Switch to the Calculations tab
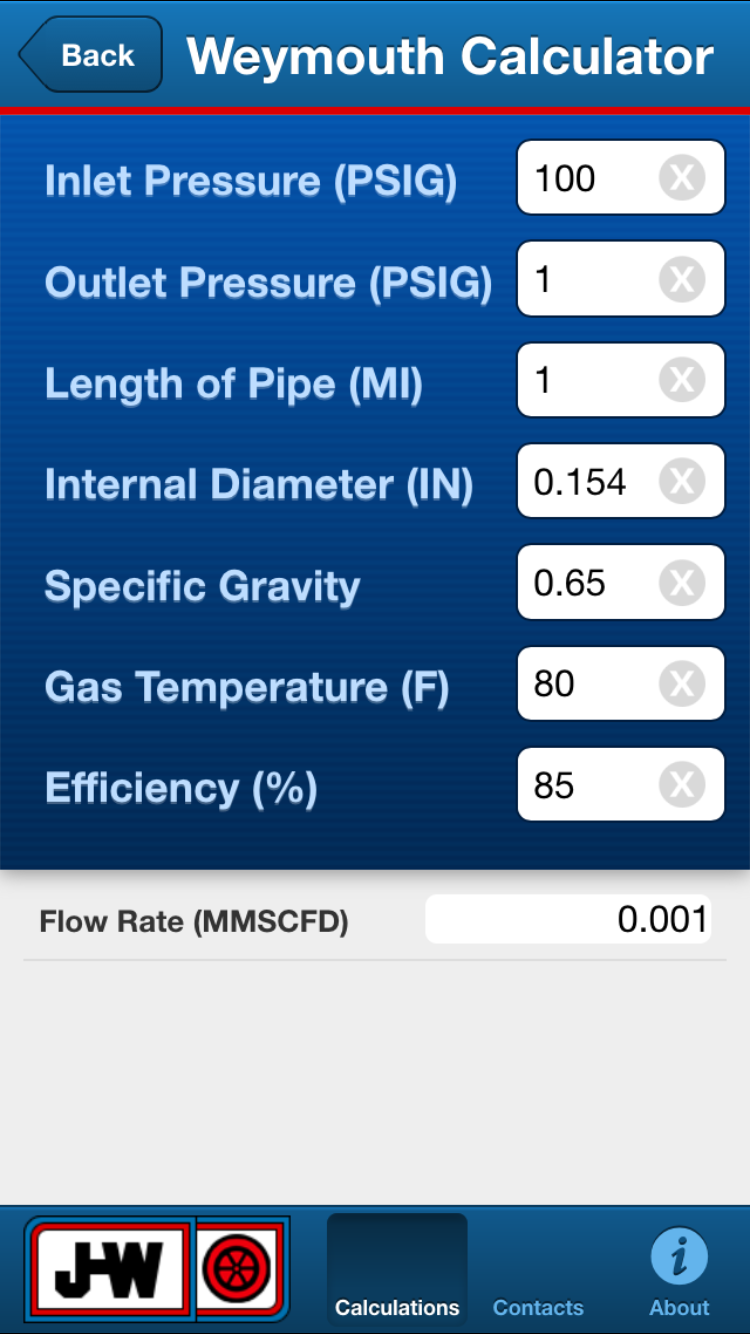This screenshot has height=1334, width=750. [397, 1270]
